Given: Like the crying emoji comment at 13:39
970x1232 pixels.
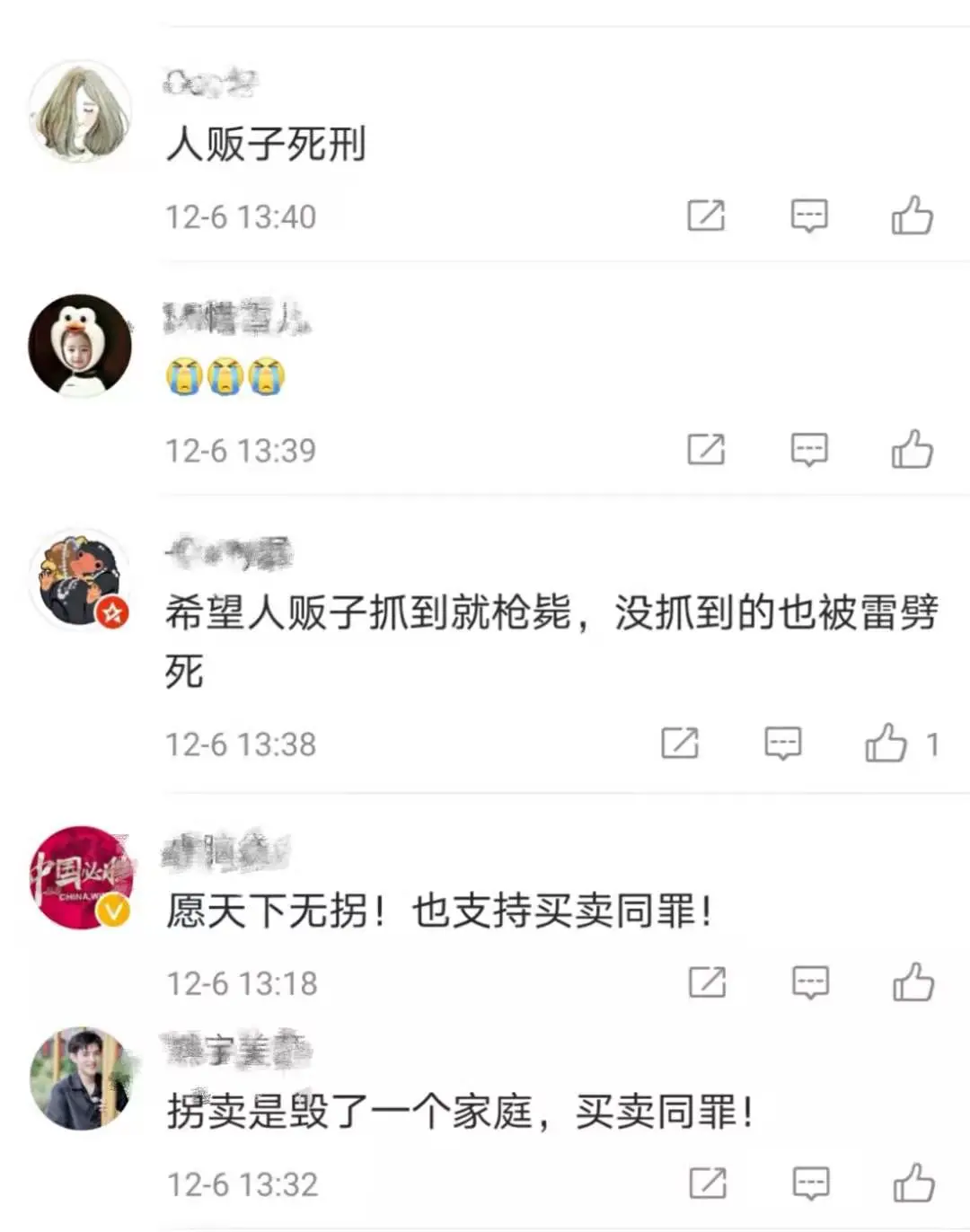Looking at the screenshot, I should 912,449.
